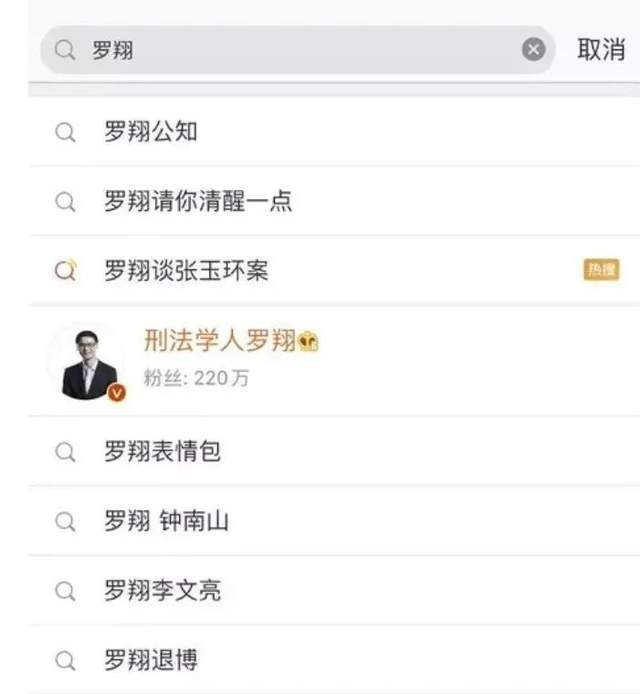Choose the suggestion 罗翔请你清醒一点
The image size is (640, 694).
coord(198,201)
